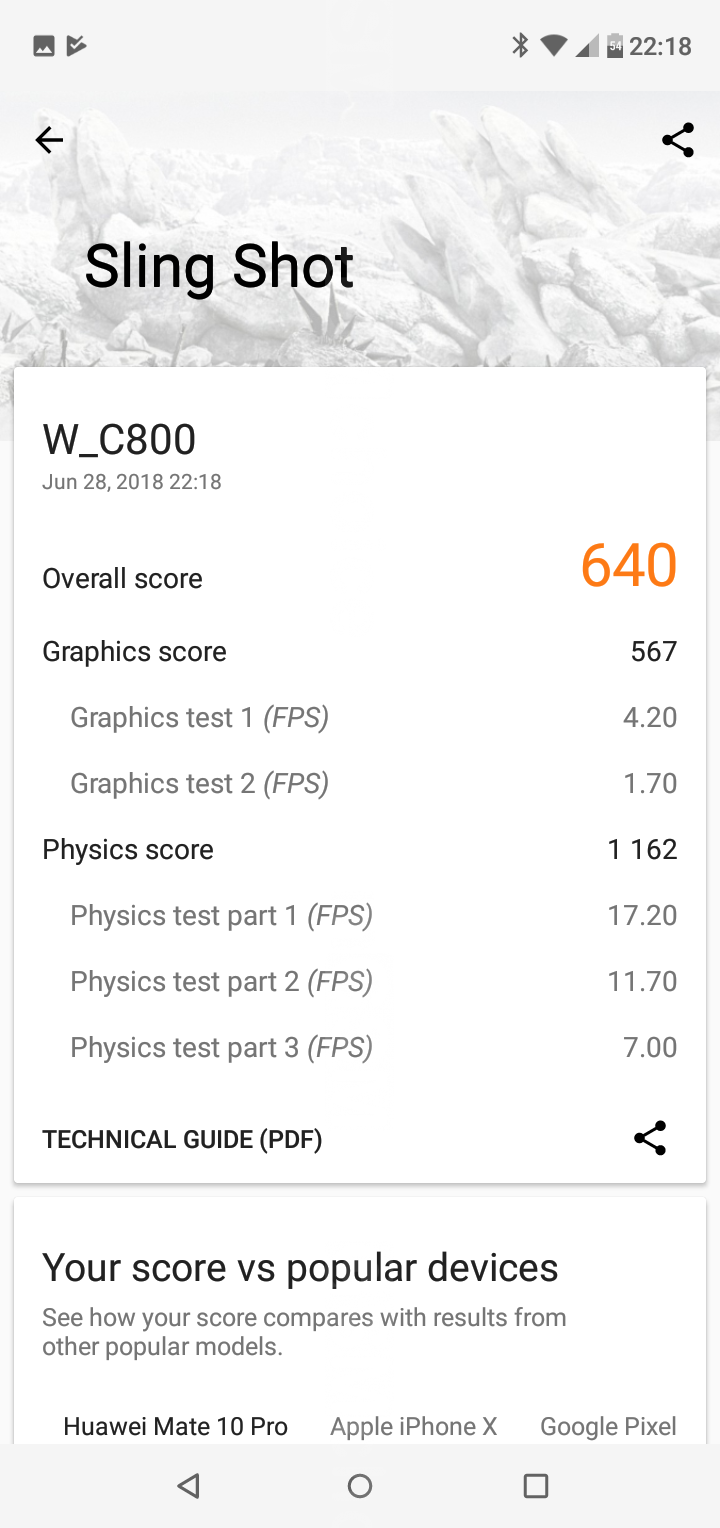Screen dimensions: 720x1528
Task: Switch to the Google Pixel tab
Action: coord(608,1426)
